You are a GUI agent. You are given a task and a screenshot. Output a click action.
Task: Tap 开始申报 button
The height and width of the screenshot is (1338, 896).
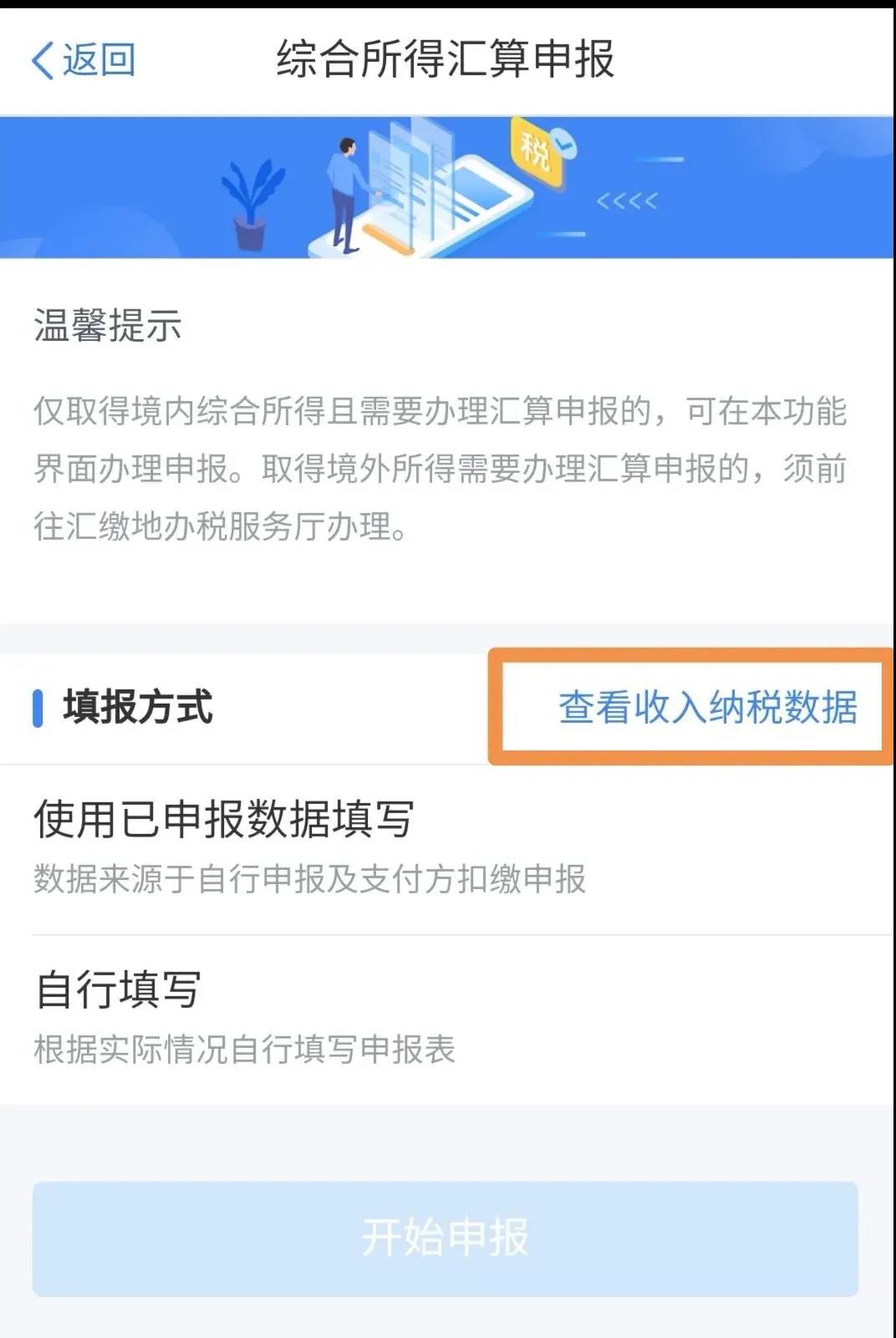coord(445,1239)
